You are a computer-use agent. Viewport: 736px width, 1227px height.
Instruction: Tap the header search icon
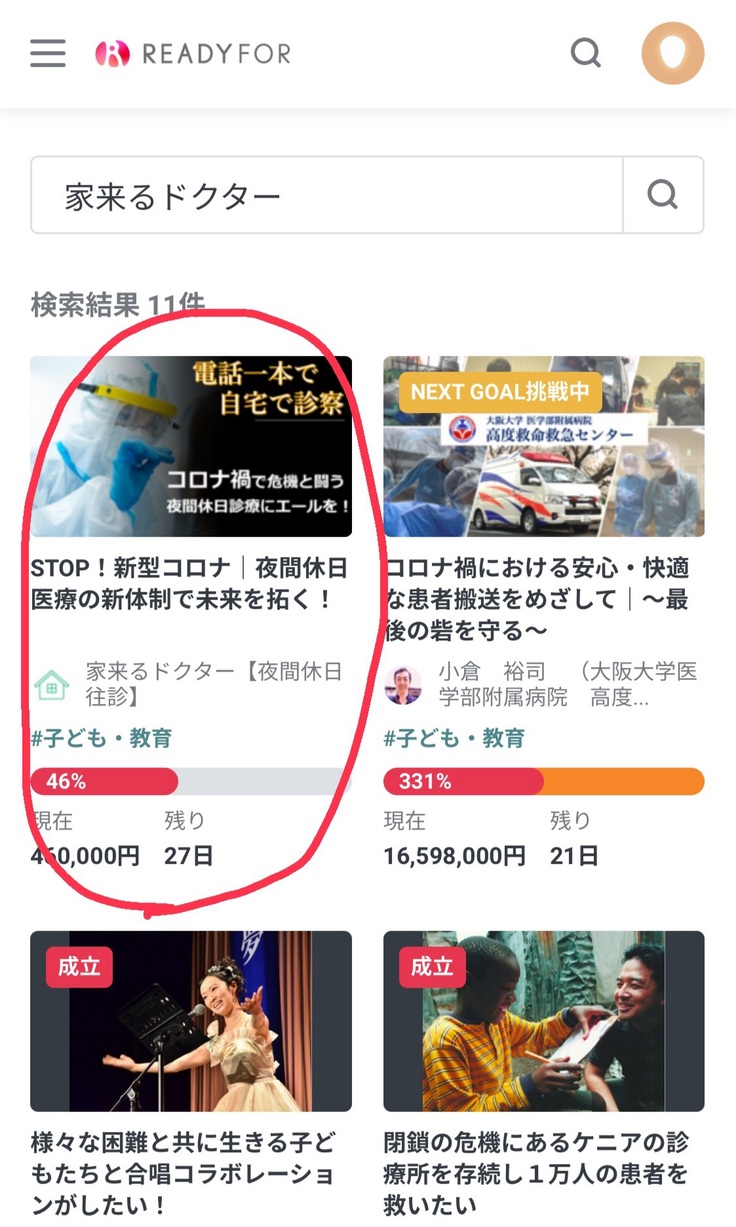click(x=586, y=53)
